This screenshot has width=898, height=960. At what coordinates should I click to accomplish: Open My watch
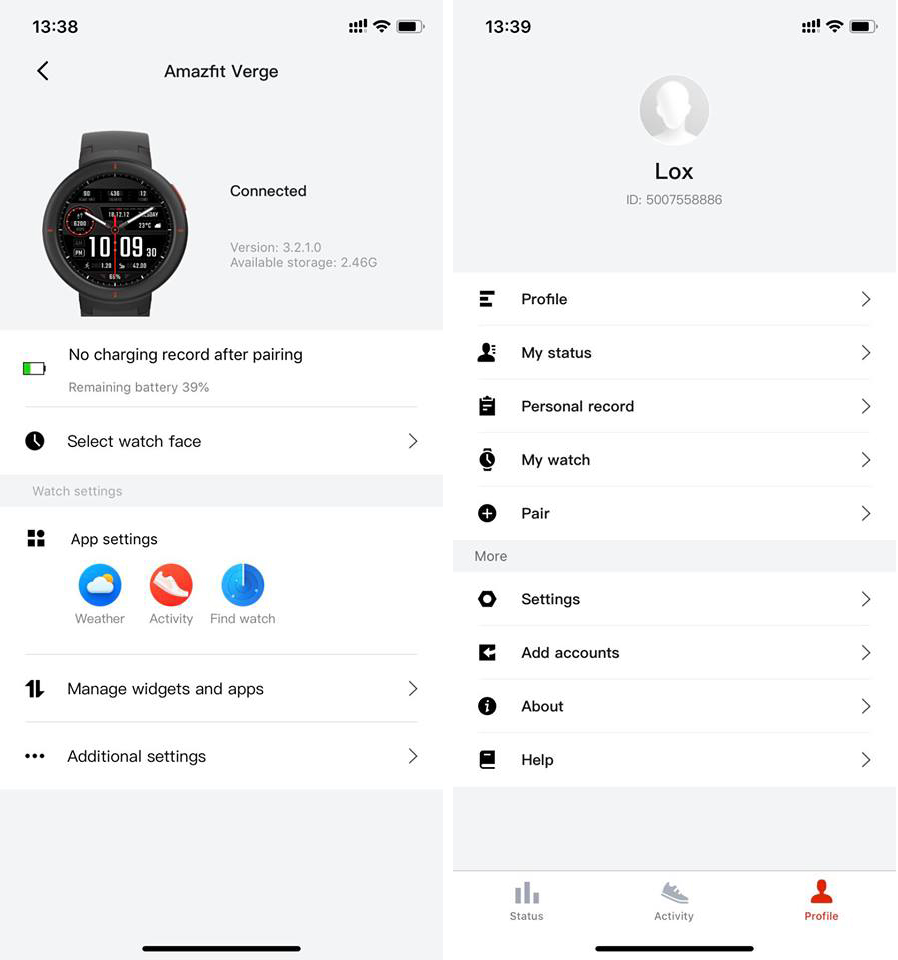click(673, 460)
